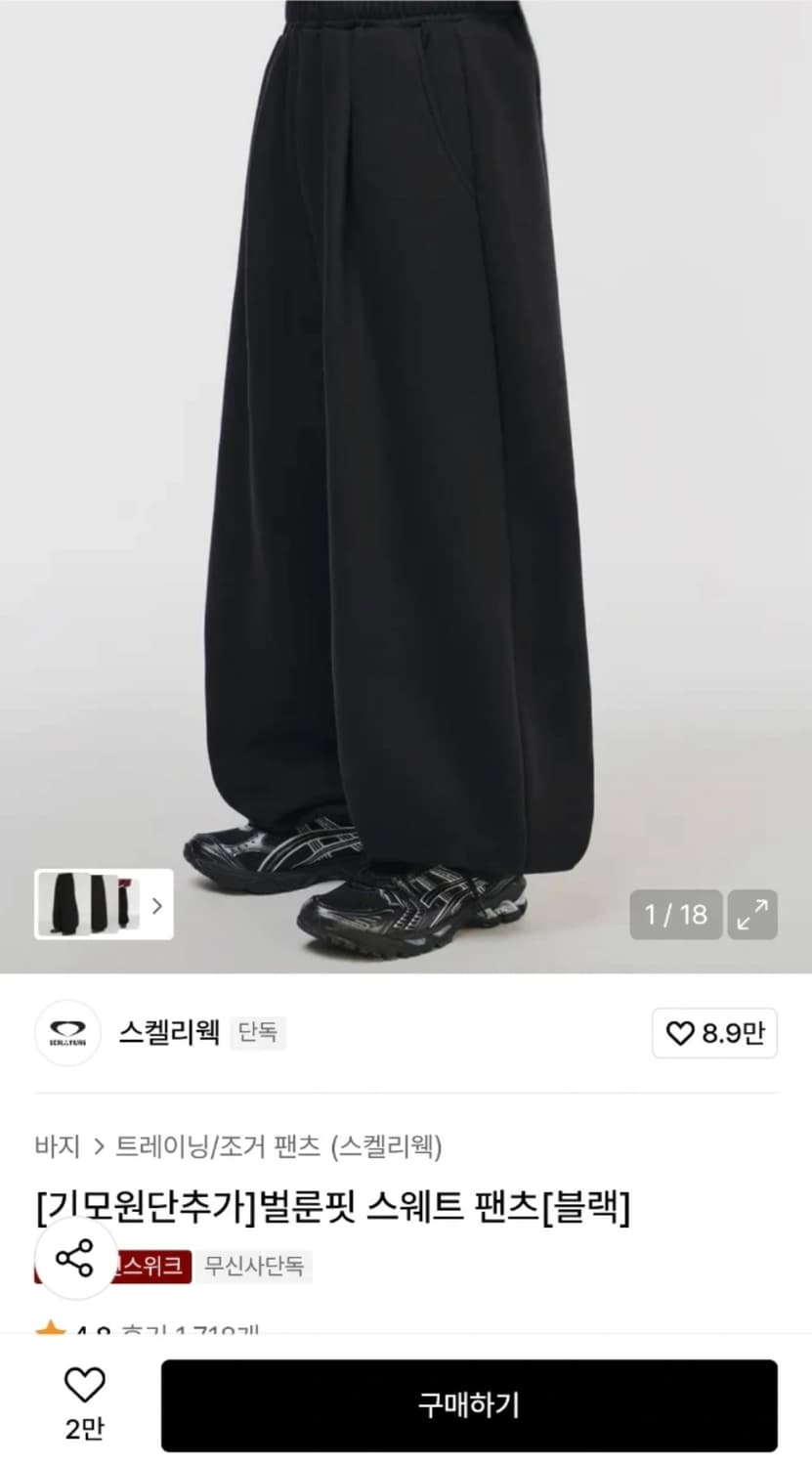The image size is (812, 1466).
Task: Open the 바지 breadcrumb category
Action: [58, 1149]
